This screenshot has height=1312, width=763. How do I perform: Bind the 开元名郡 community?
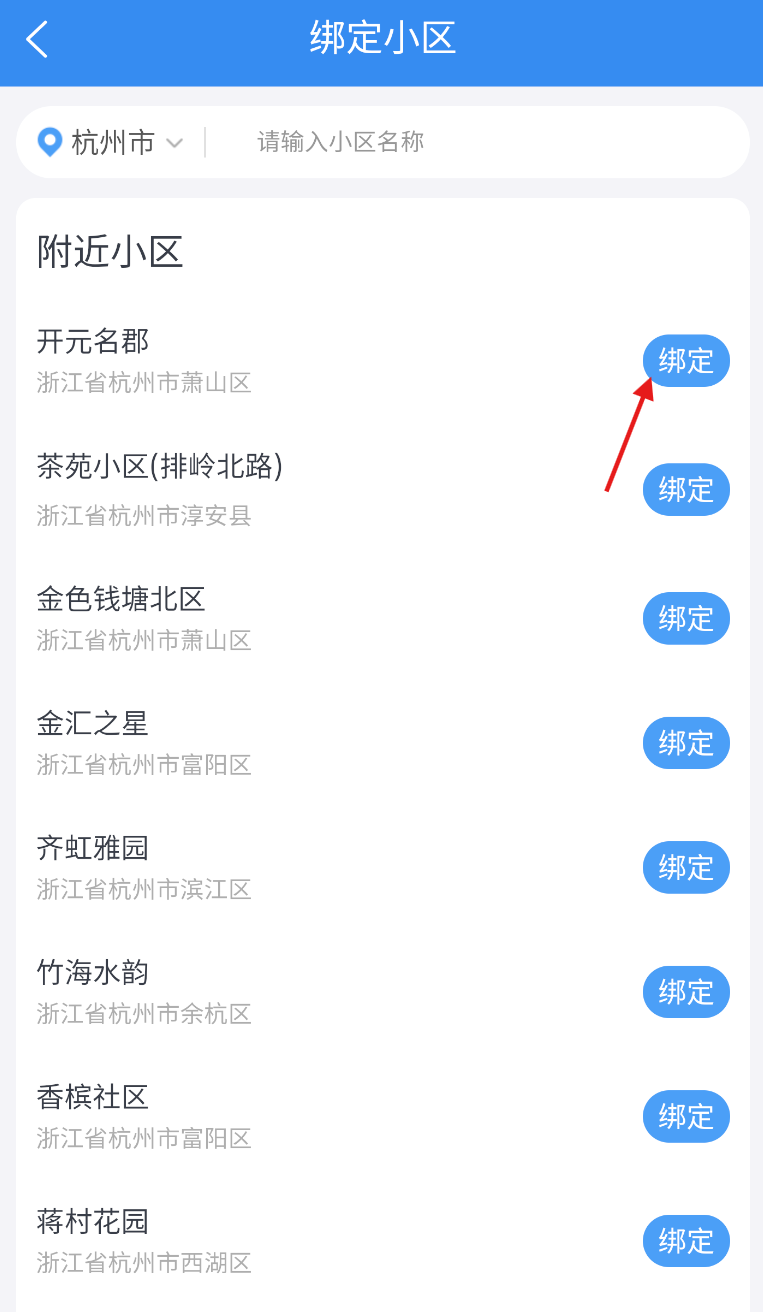pos(686,361)
